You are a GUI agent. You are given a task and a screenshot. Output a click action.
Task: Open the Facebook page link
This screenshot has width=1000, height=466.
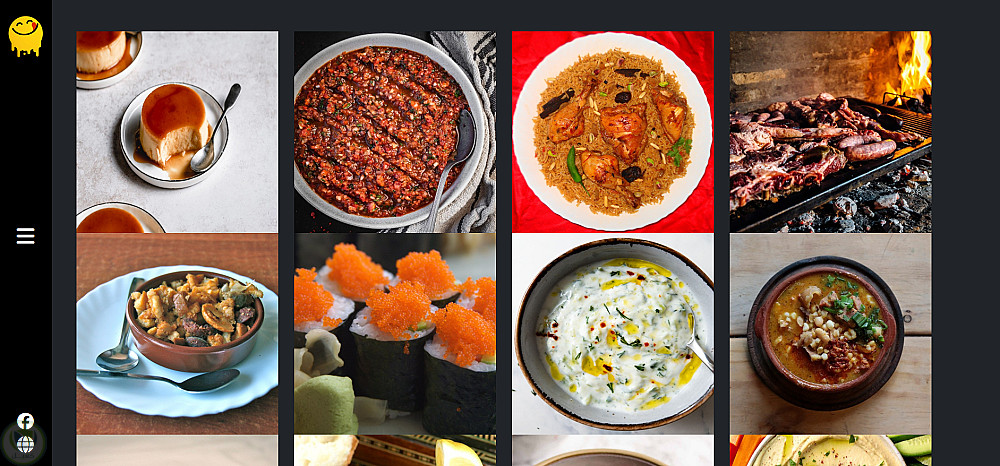pyautogui.click(x=25, y=421)
